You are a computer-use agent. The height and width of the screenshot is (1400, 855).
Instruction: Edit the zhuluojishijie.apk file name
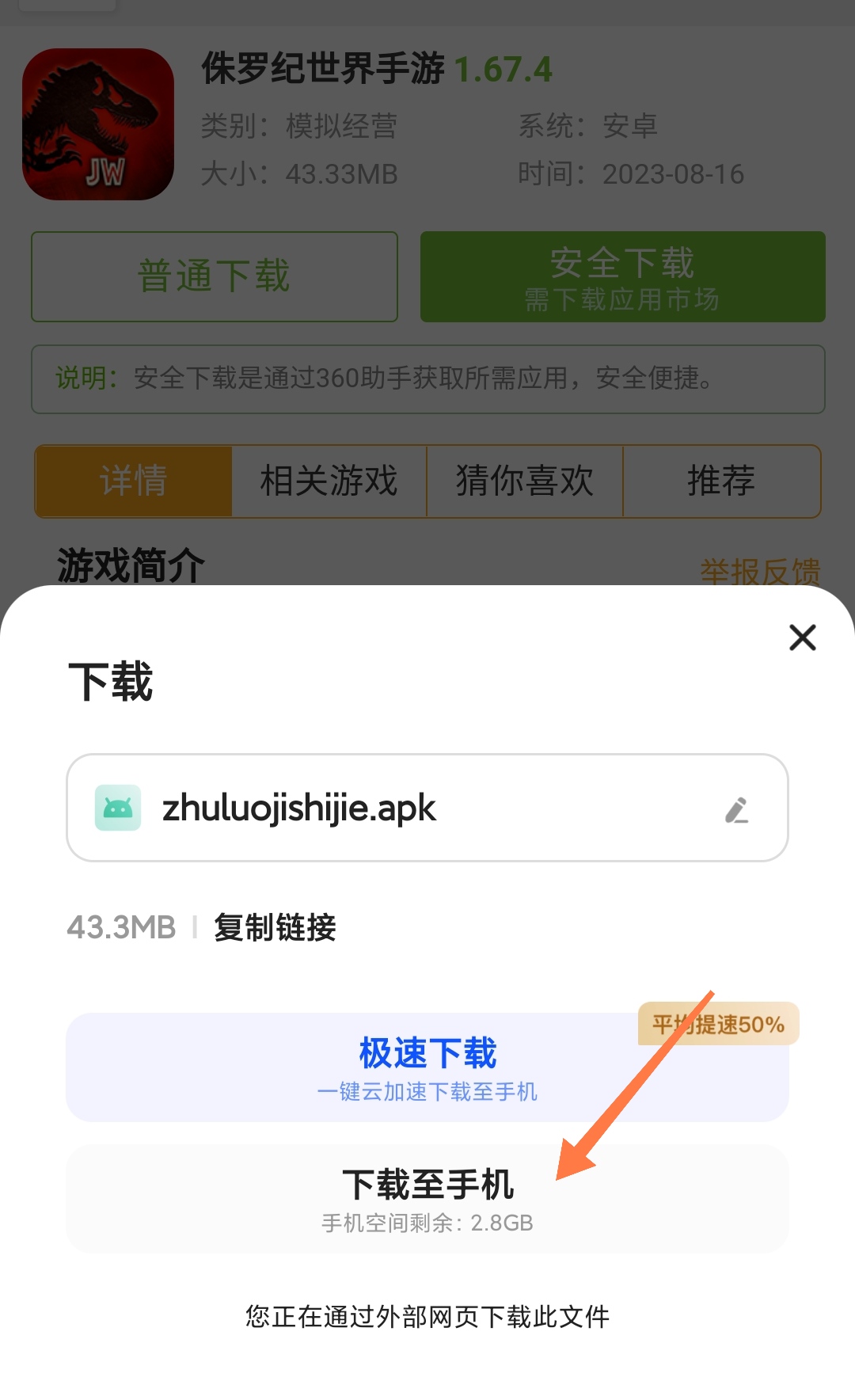point(737,809)
